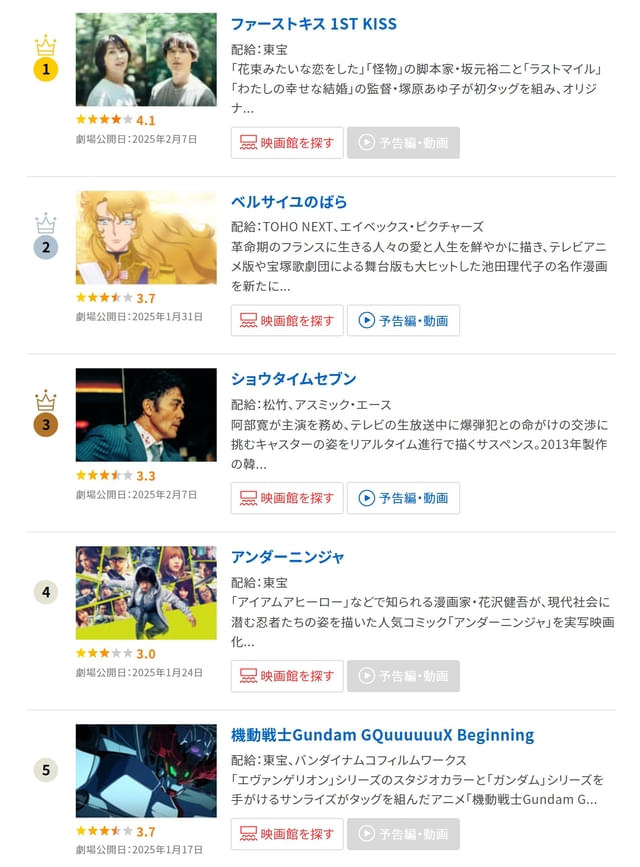Find theaters showing ショウタイムセブン

click(x=287, y=498)
